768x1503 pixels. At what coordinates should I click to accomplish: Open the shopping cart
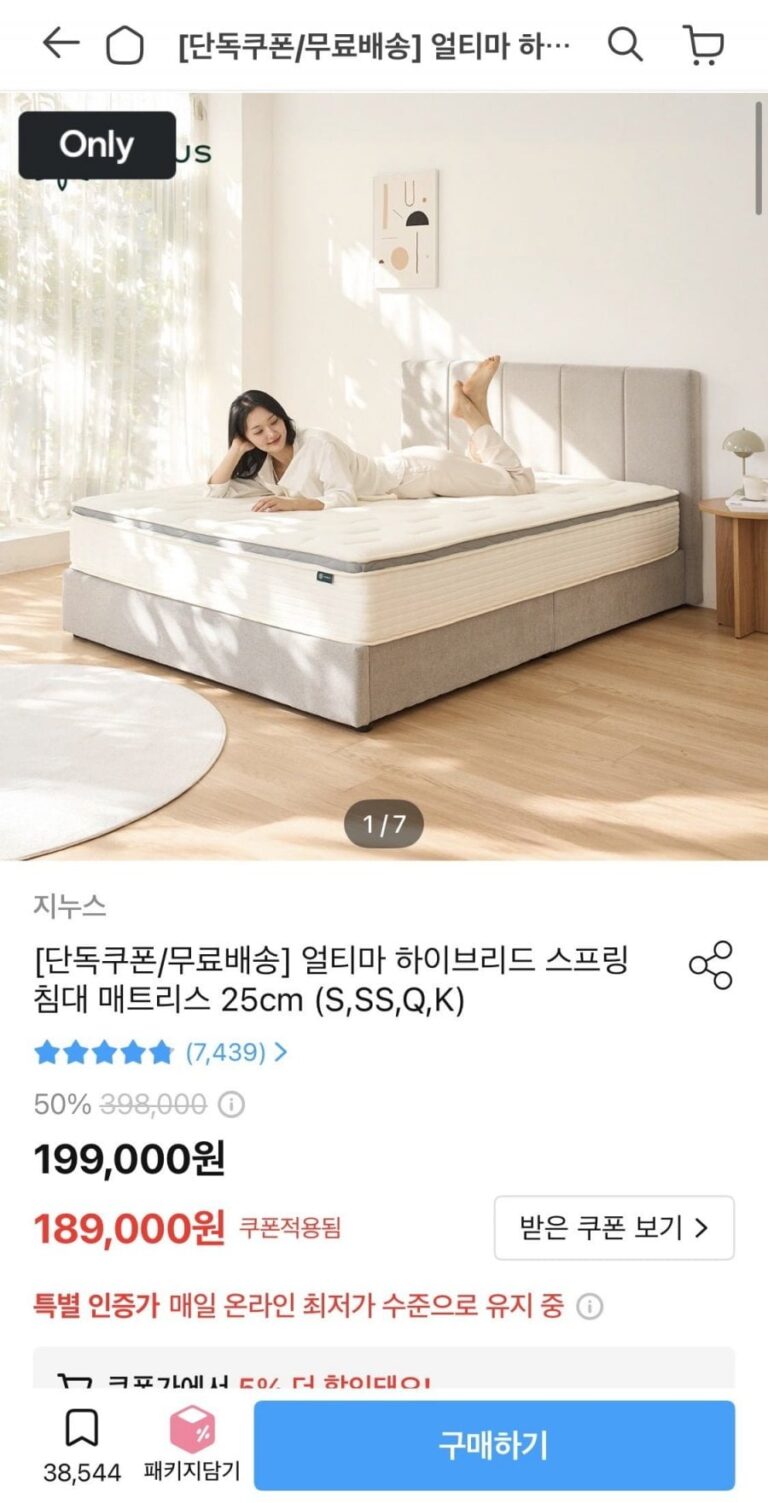point(703,45)
